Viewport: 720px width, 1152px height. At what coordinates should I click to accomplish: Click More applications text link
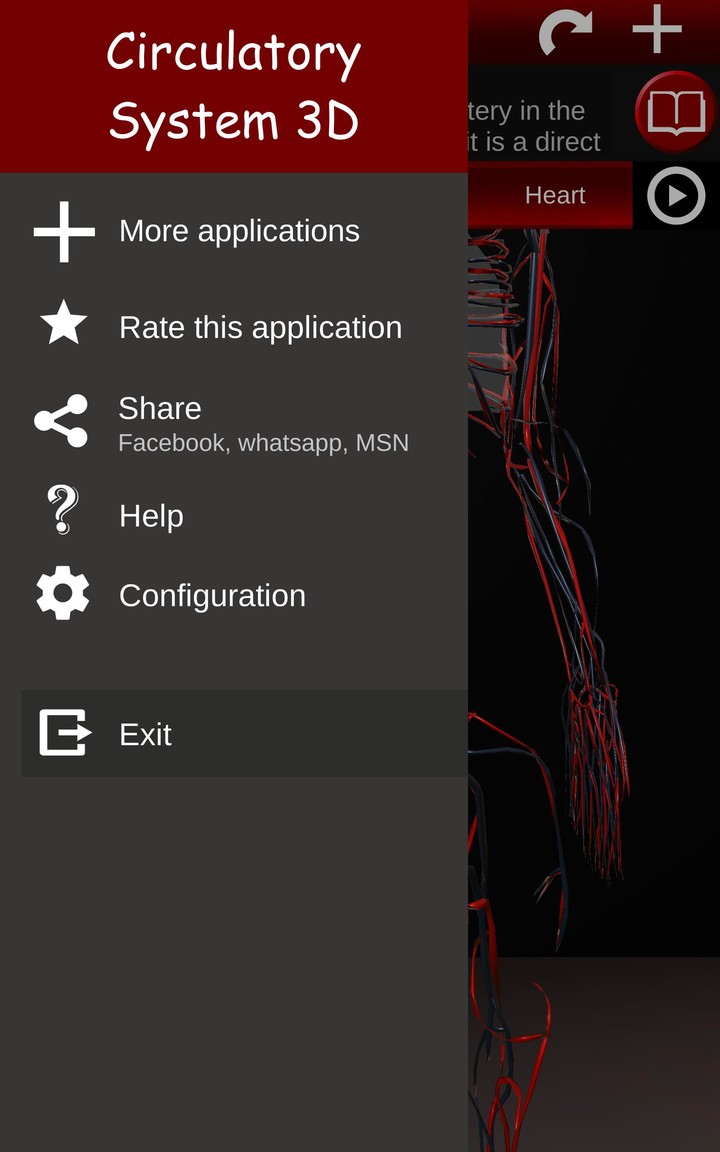(x=239, y=230)
